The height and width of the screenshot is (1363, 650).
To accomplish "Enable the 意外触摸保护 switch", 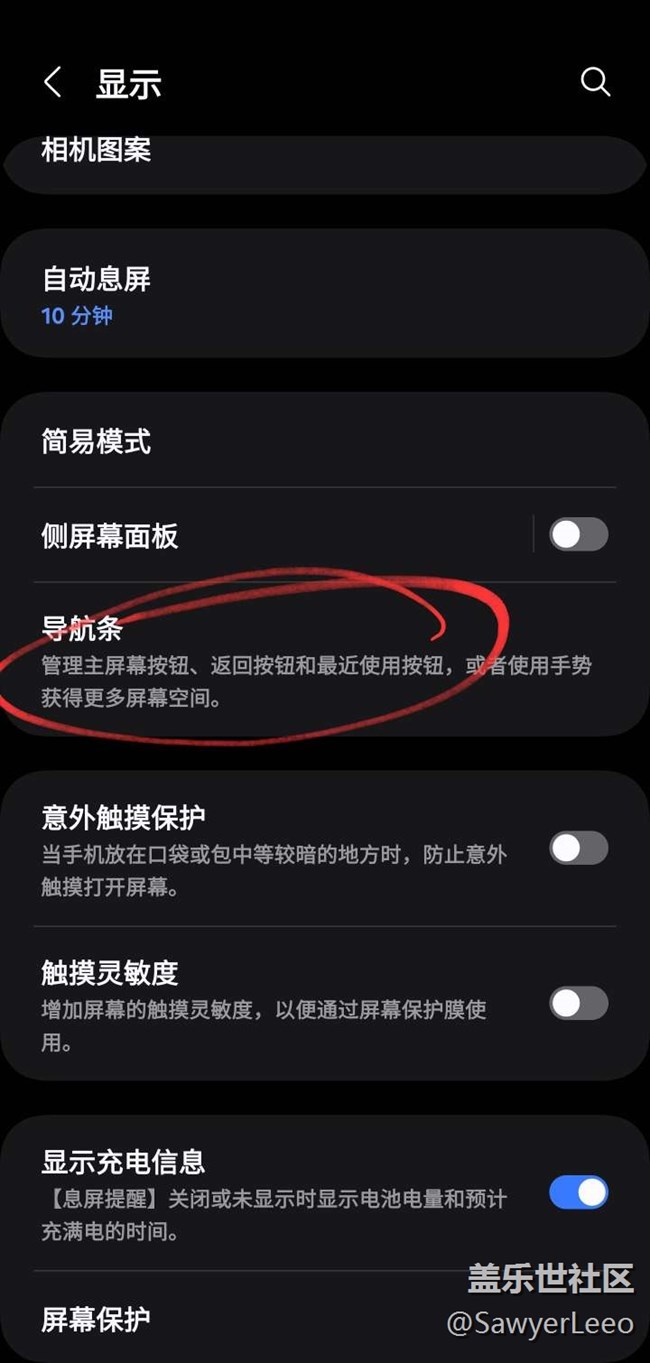I will pyautogui.click(x=579, y=848).
